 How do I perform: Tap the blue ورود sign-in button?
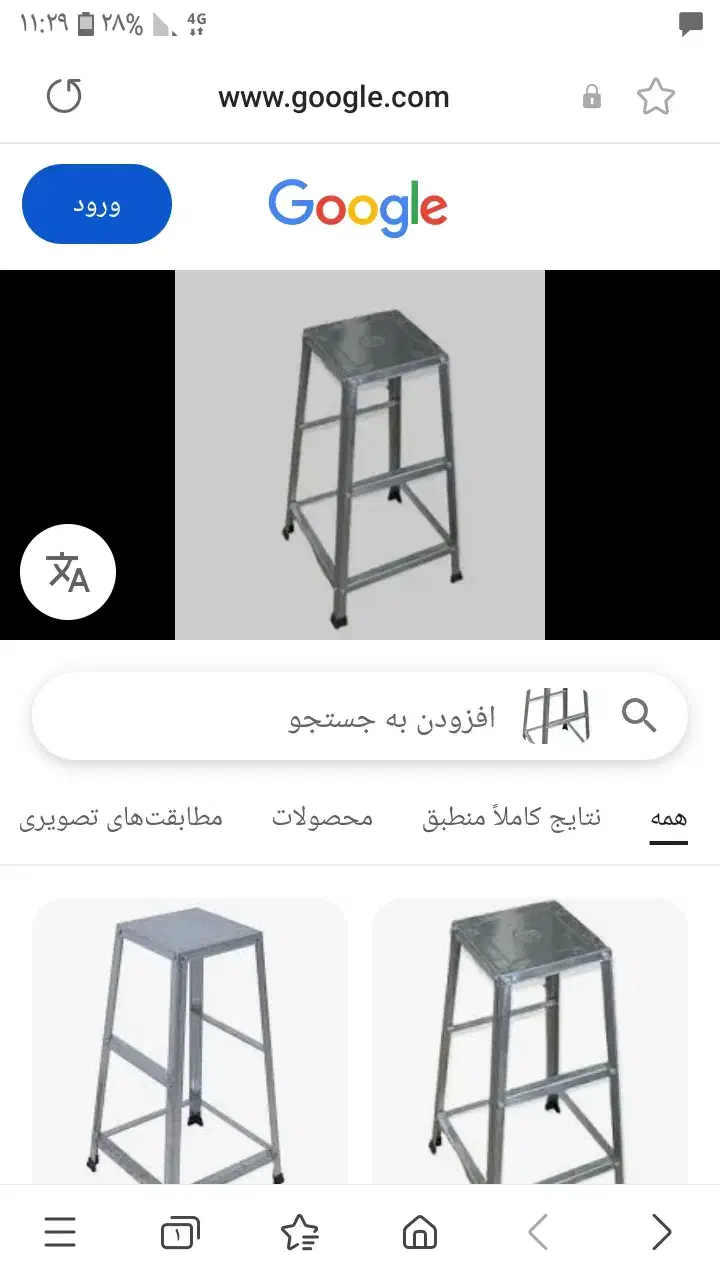click(x=97, y=204)
